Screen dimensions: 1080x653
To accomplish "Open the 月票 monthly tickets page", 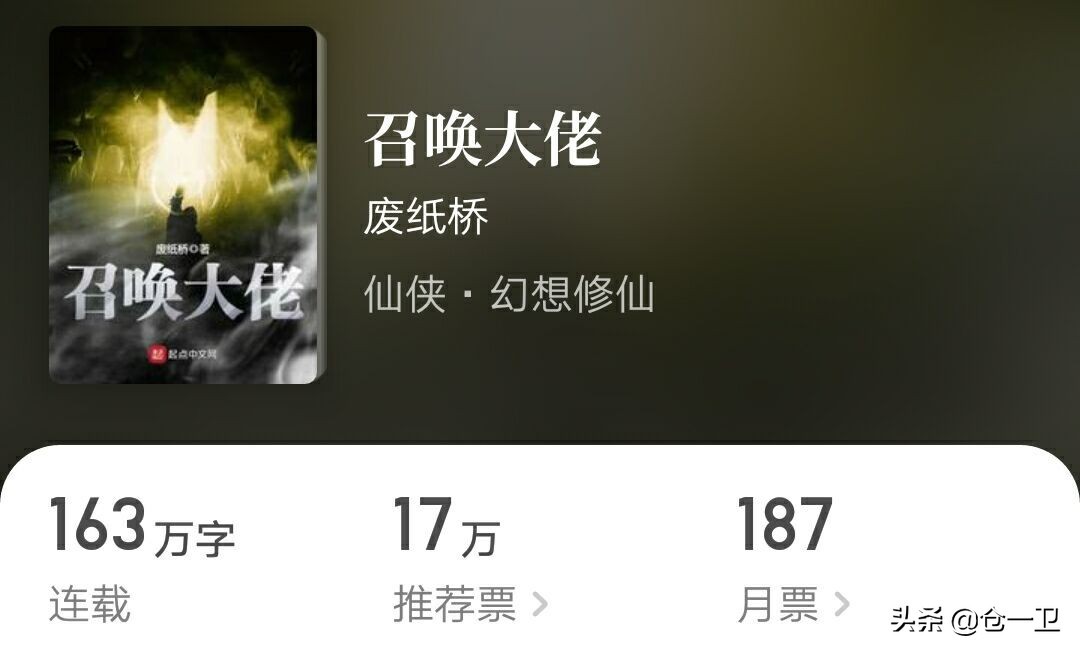I will click(x=793, y=605).
